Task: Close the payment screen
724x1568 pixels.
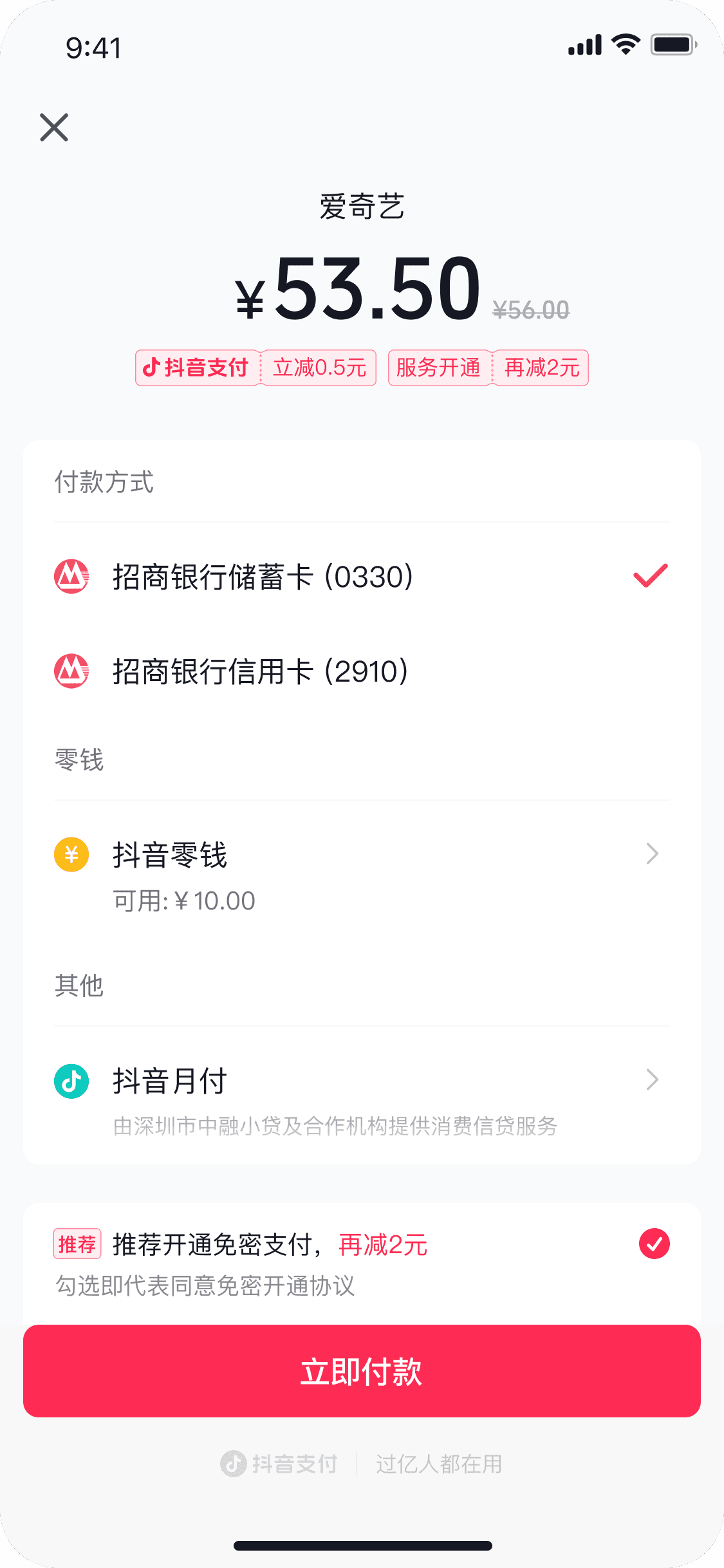Action: pyautogui.click(x=54, y=127)
